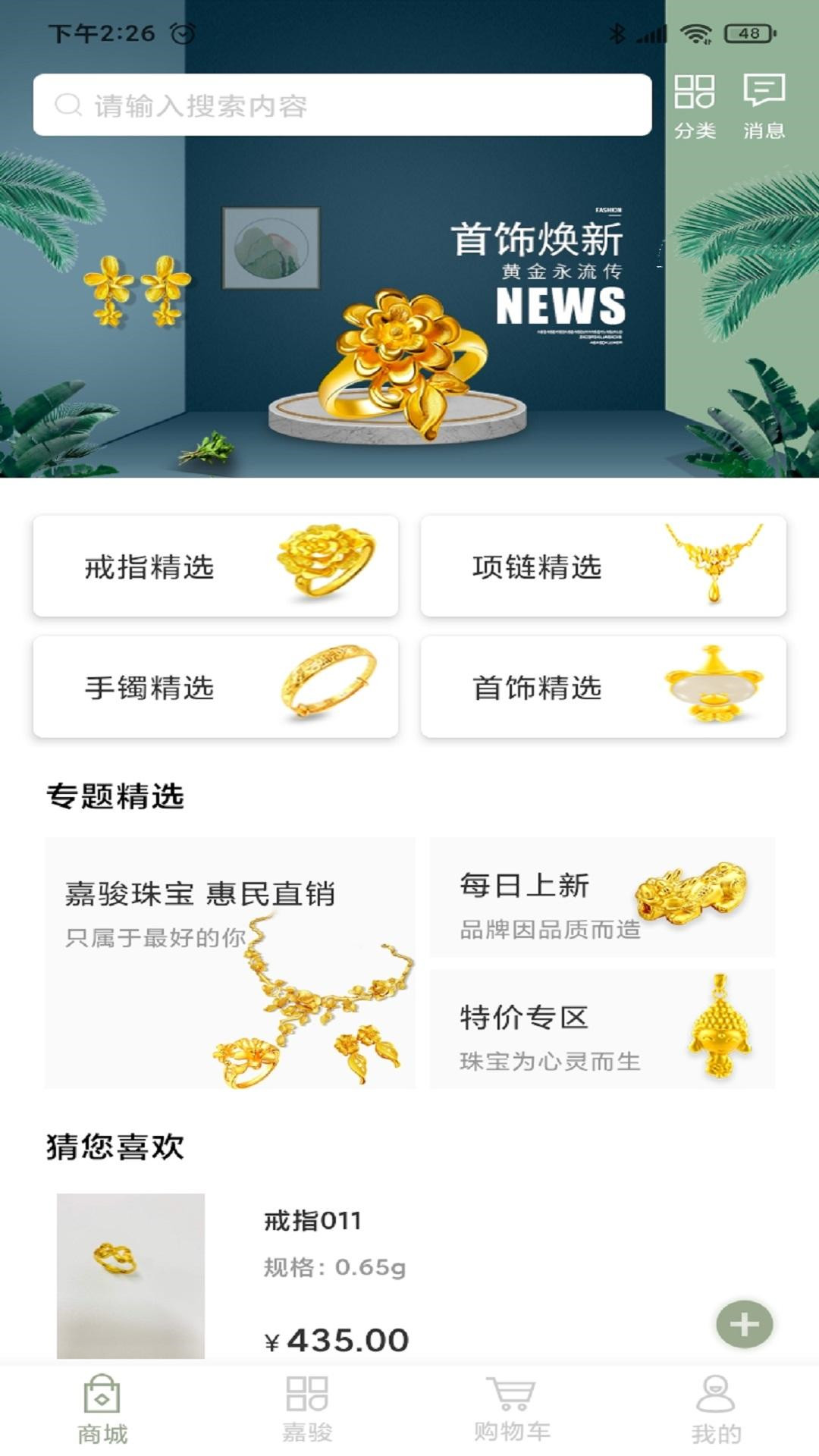The image size is (819, 1456).
Task: Tap the green plus button
Action: point(745,1324)
